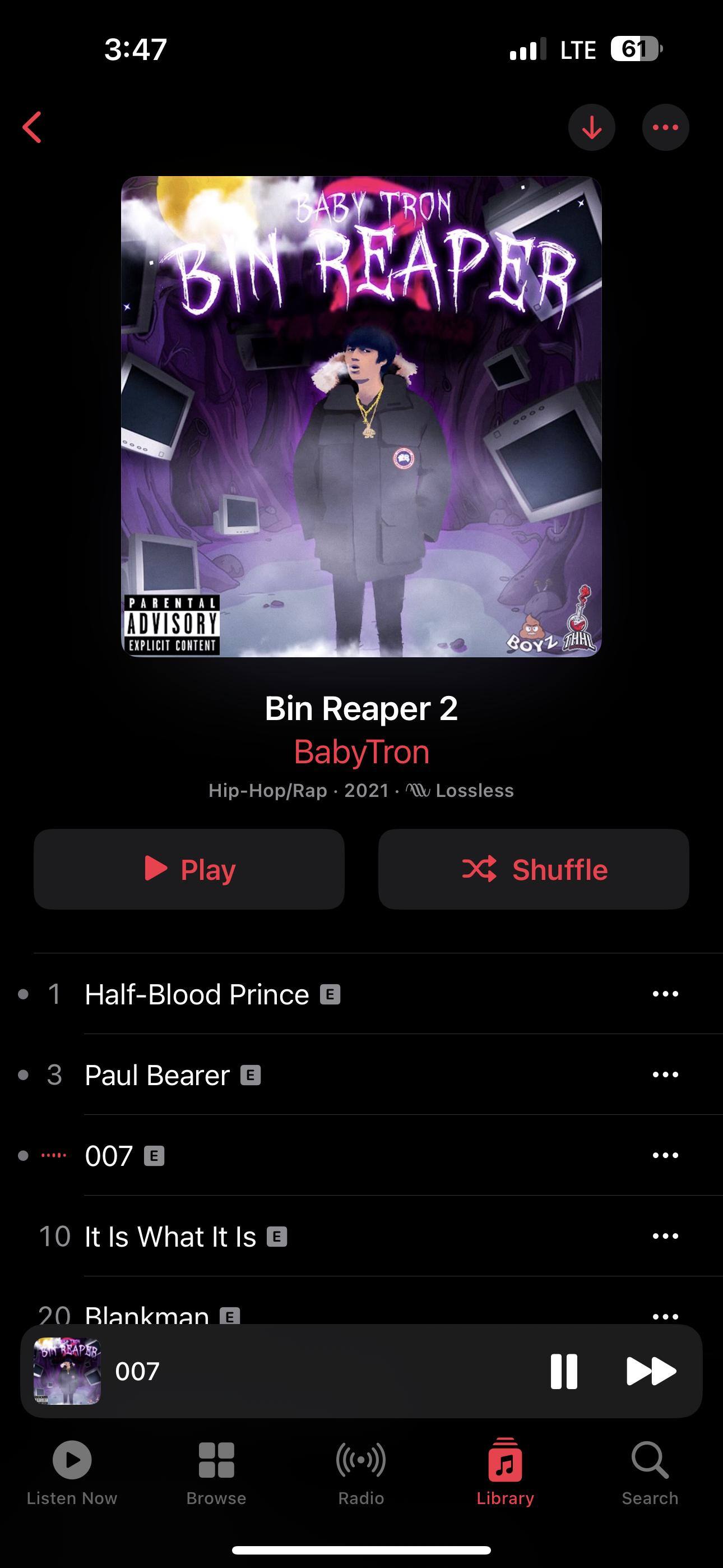Open the BabyTron artist page
Image resolution: width=723 pixels, height=1568 pixels.
(361, 751)
